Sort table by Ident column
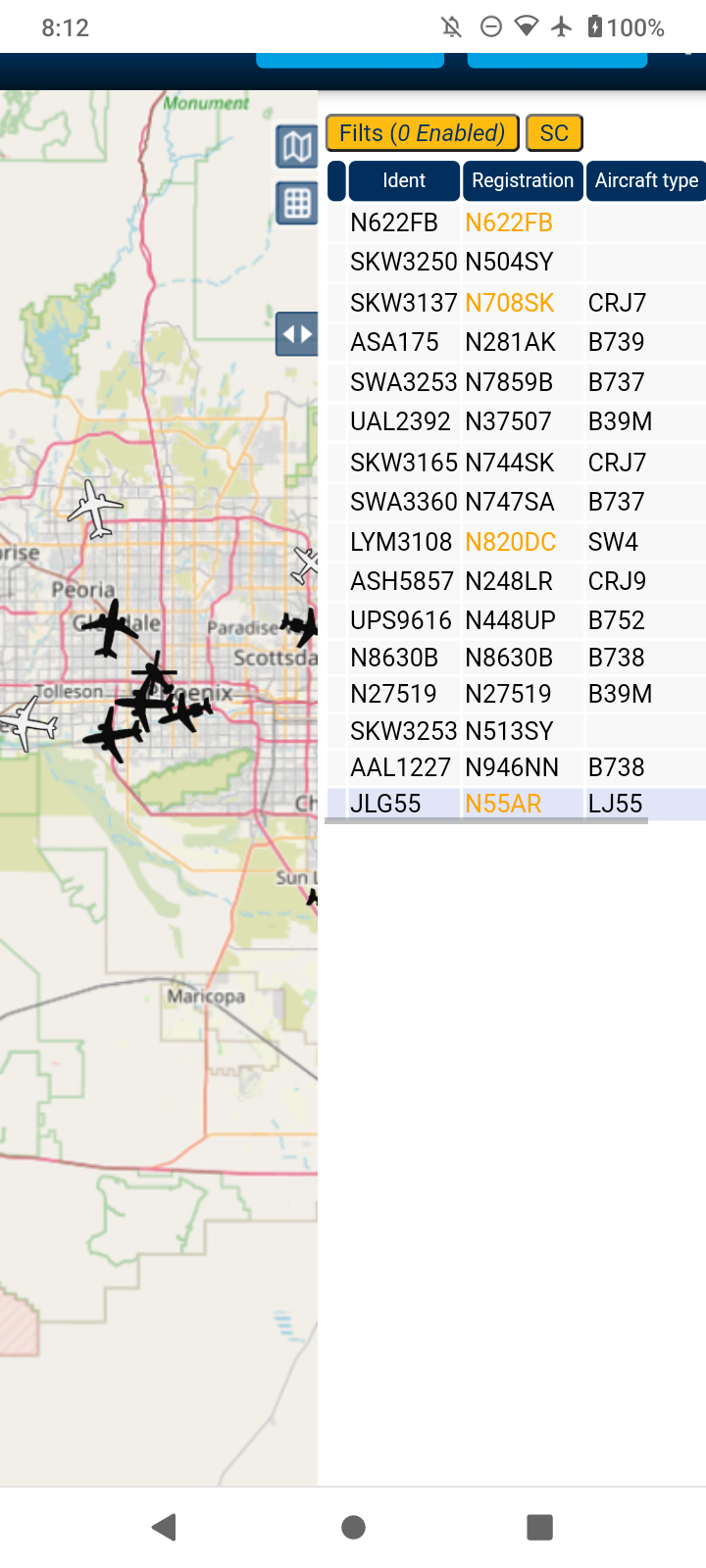Screen dimensions: 706x1568 pos(404,180)
